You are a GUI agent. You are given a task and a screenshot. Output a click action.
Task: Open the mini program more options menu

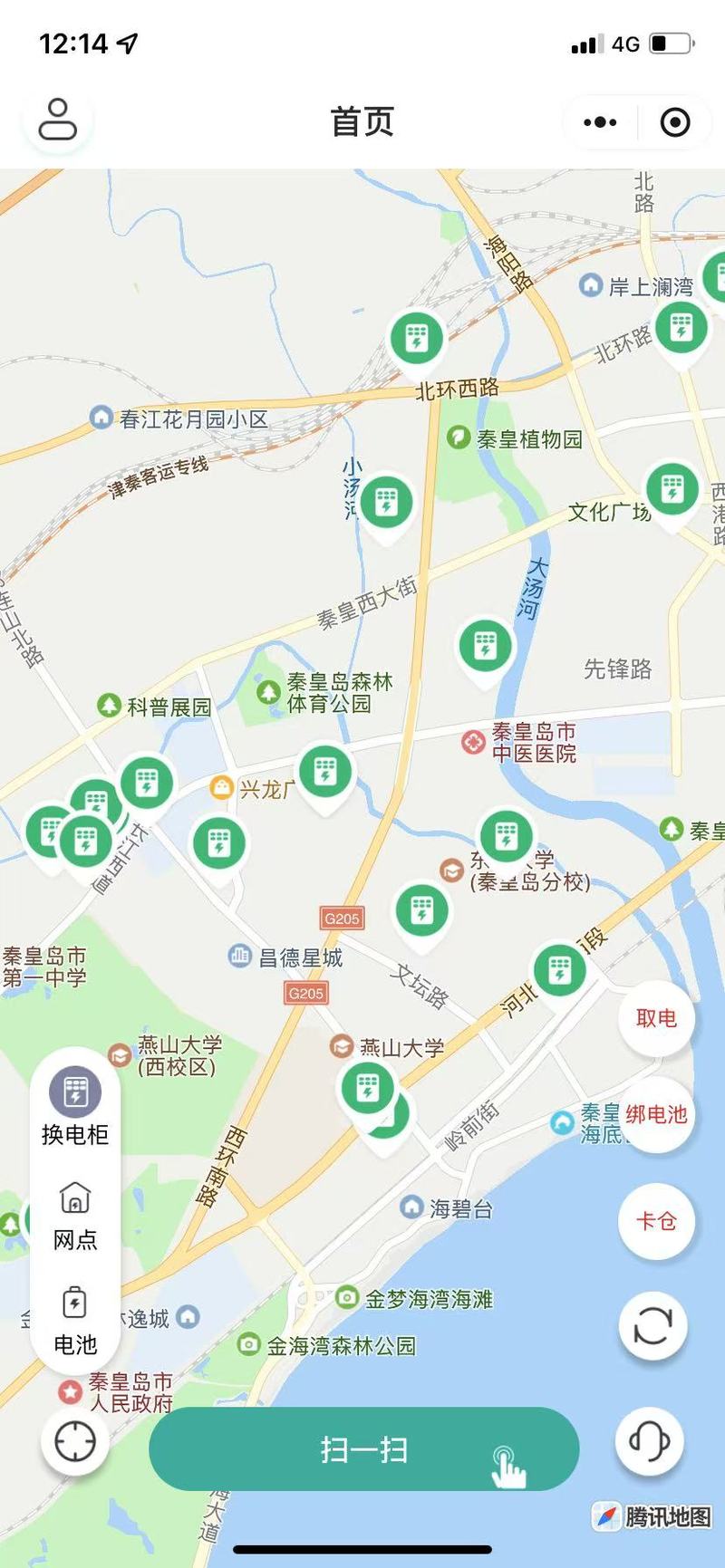click(x=600, y=122)
